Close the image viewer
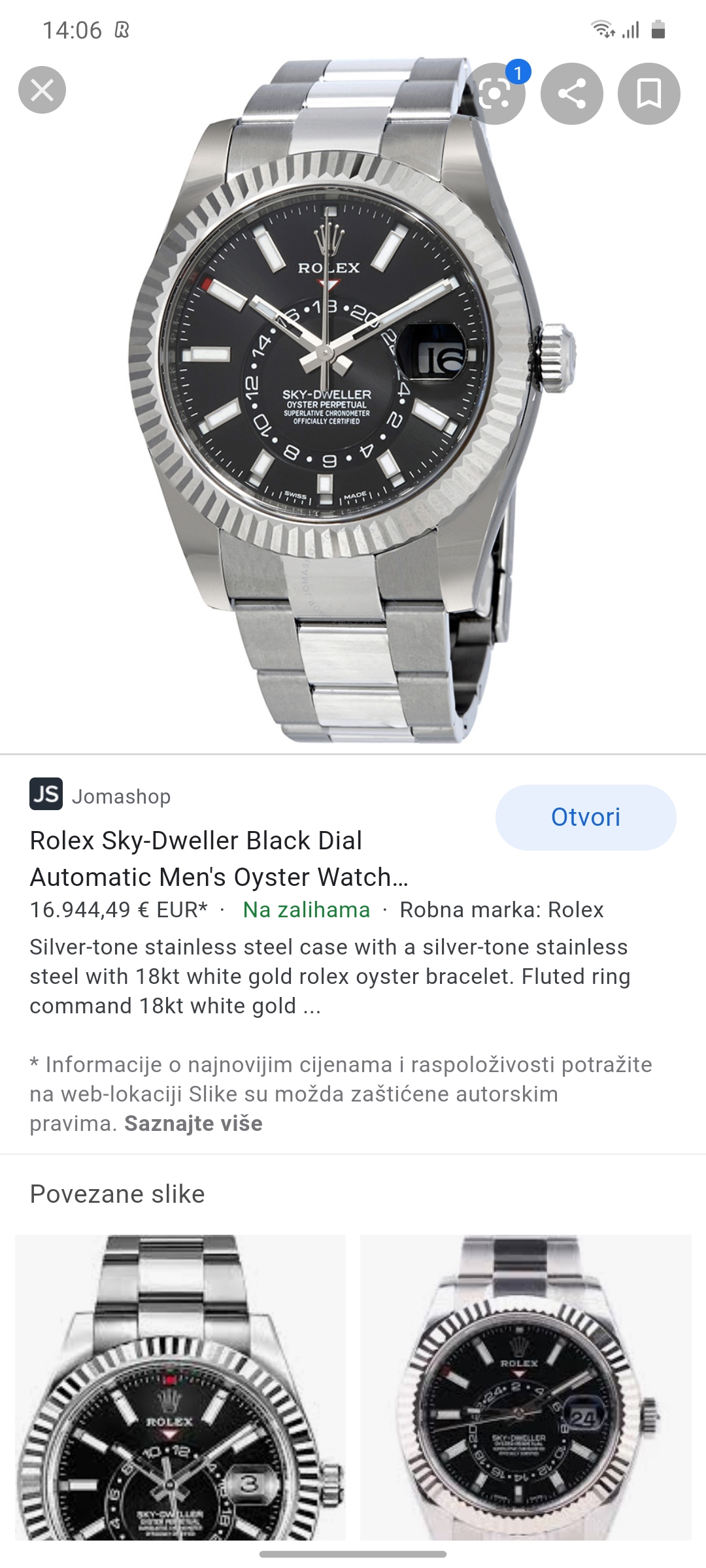This screenshot has width=706, height=1568. 42,90
